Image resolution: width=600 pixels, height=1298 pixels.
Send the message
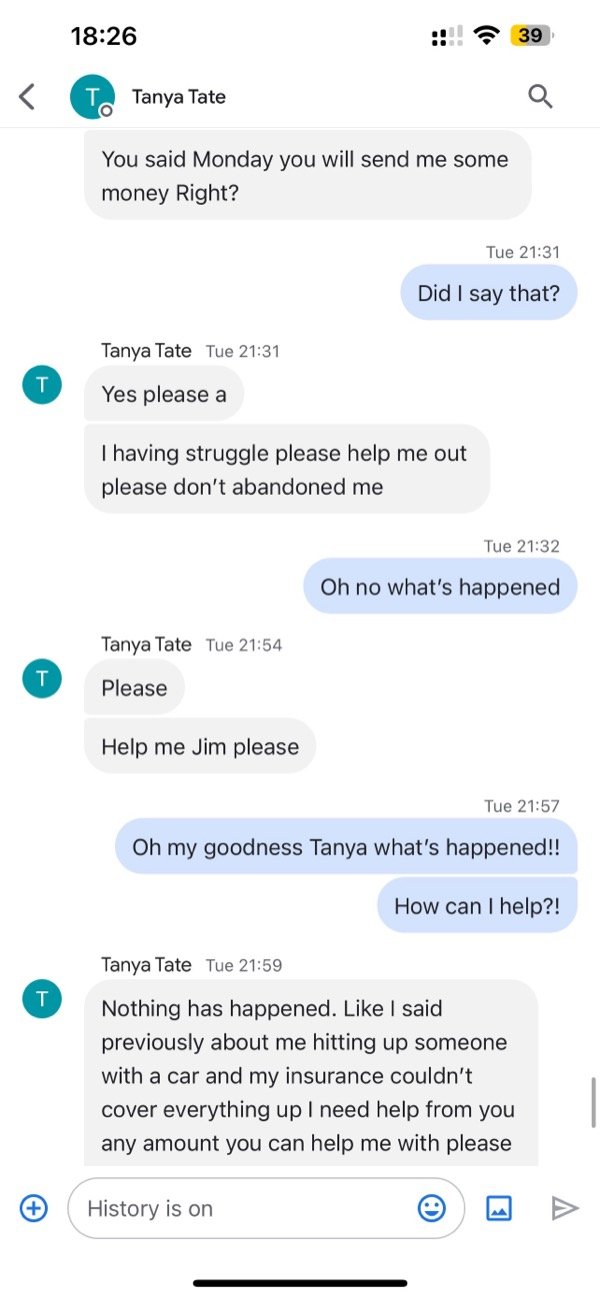[565, 1208]
